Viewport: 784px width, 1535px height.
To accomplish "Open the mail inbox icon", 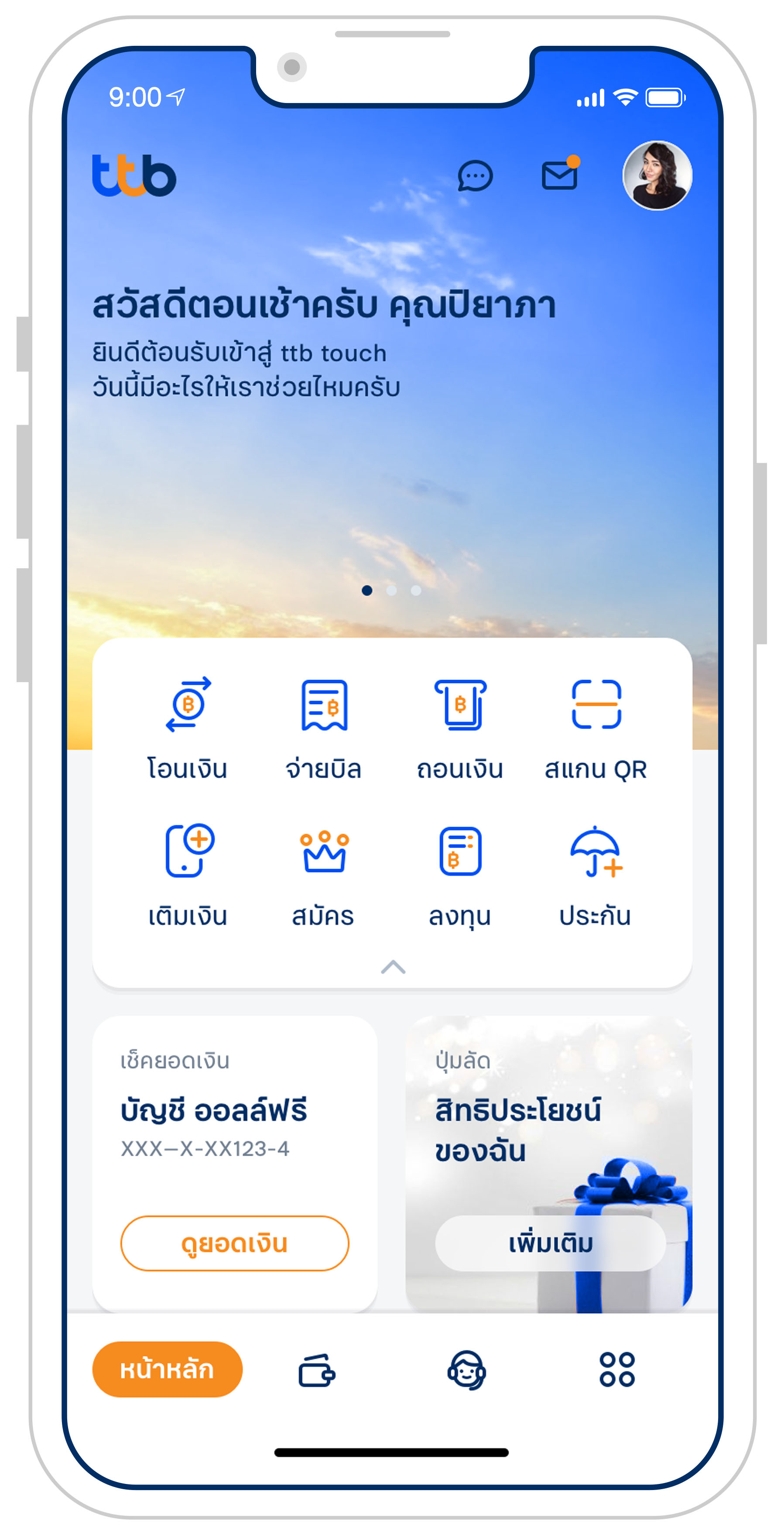I will [x=559, y=175].
